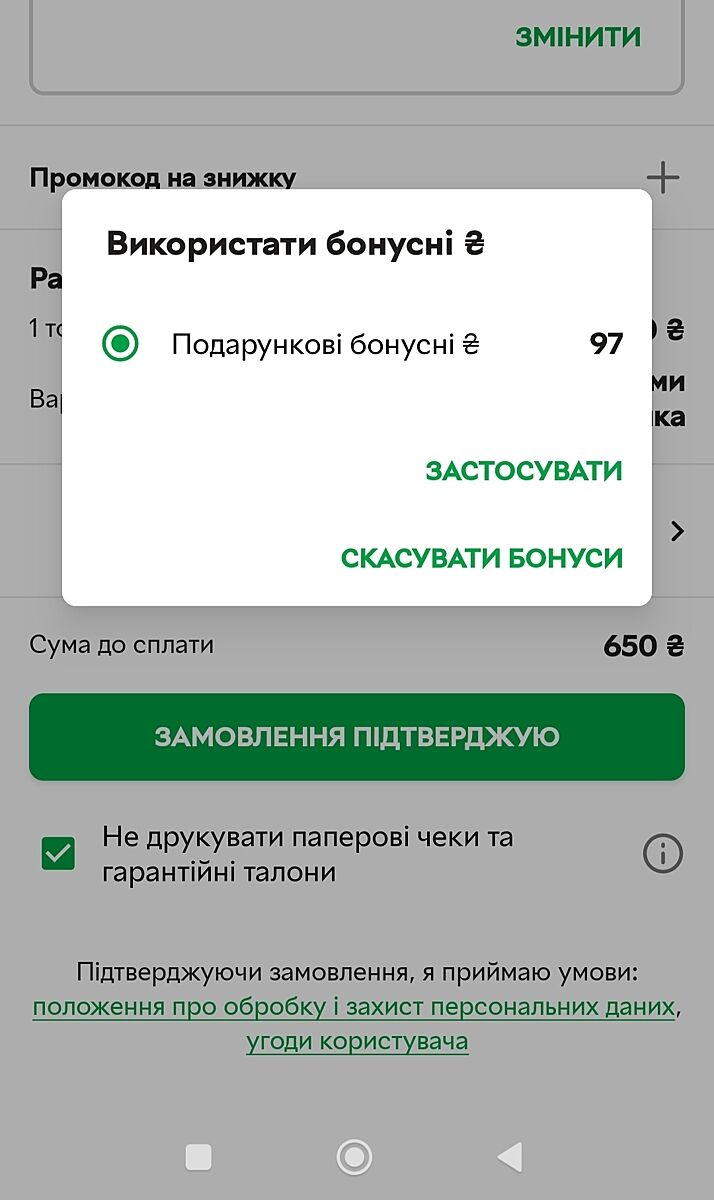714x1200 pixels.
Task: Tap the system back button
Action: (509, 1157)
